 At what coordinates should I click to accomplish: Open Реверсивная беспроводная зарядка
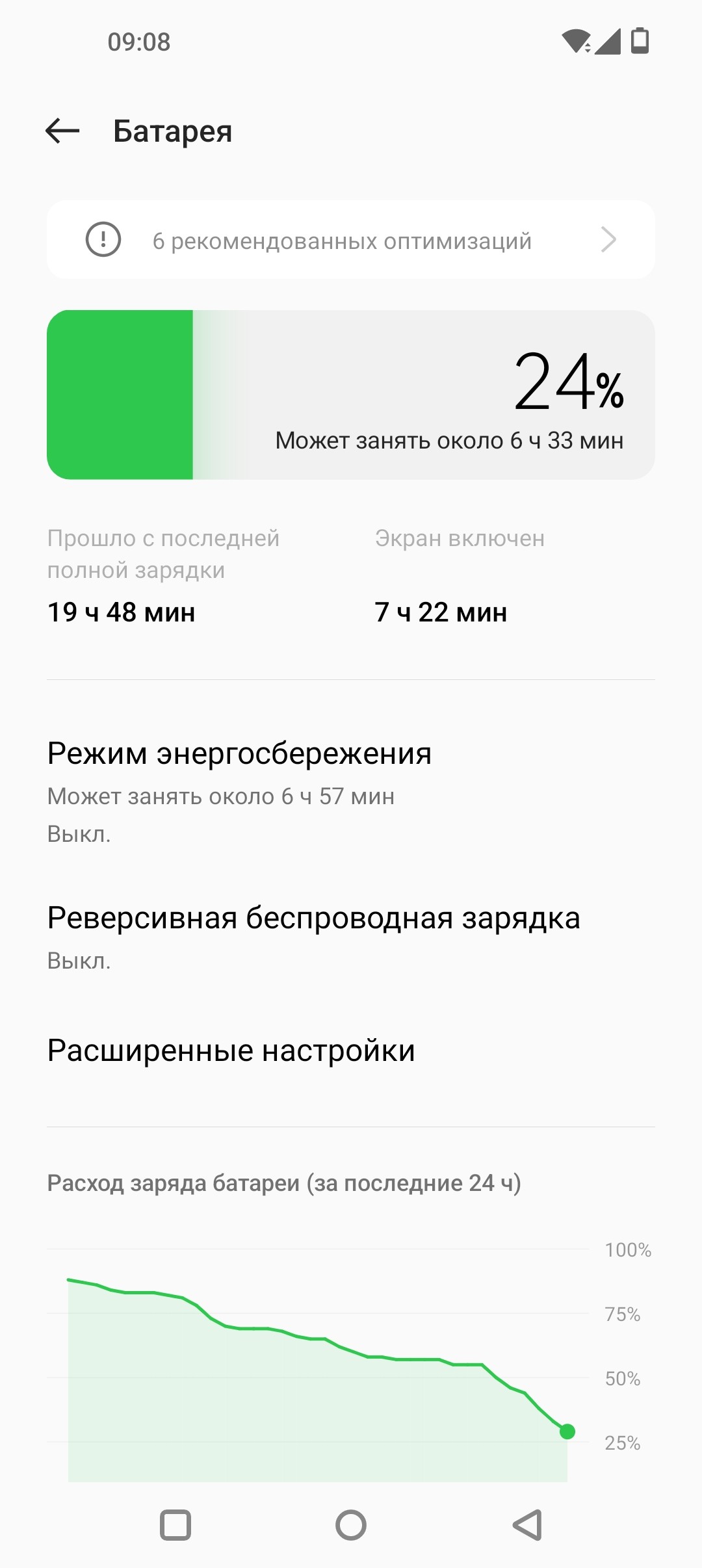point(351,937)
